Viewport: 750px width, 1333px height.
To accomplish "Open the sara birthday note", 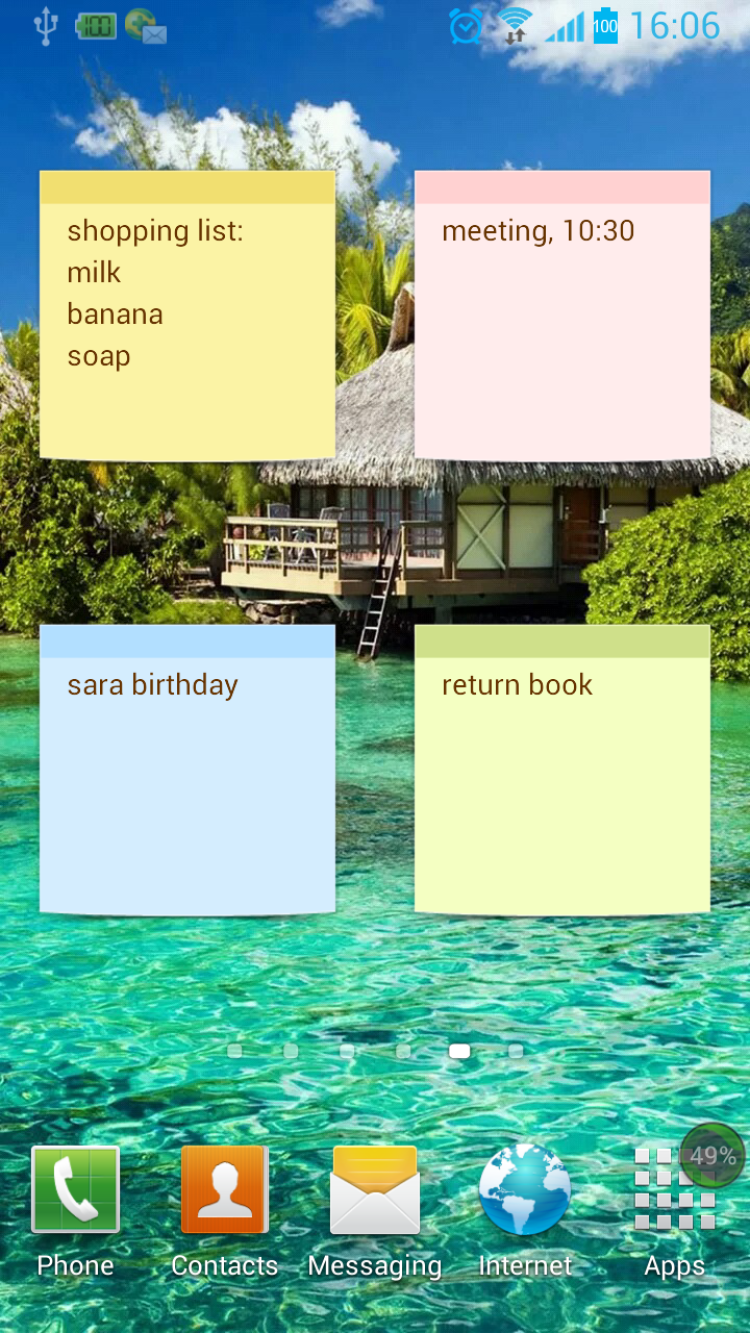I will (187, 768).
